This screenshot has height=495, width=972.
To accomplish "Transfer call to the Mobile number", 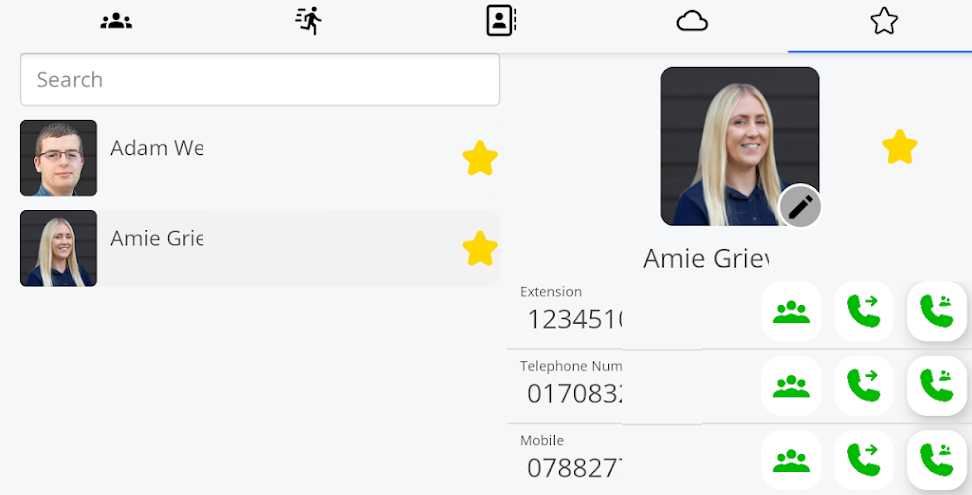I will tap(863, 459).
